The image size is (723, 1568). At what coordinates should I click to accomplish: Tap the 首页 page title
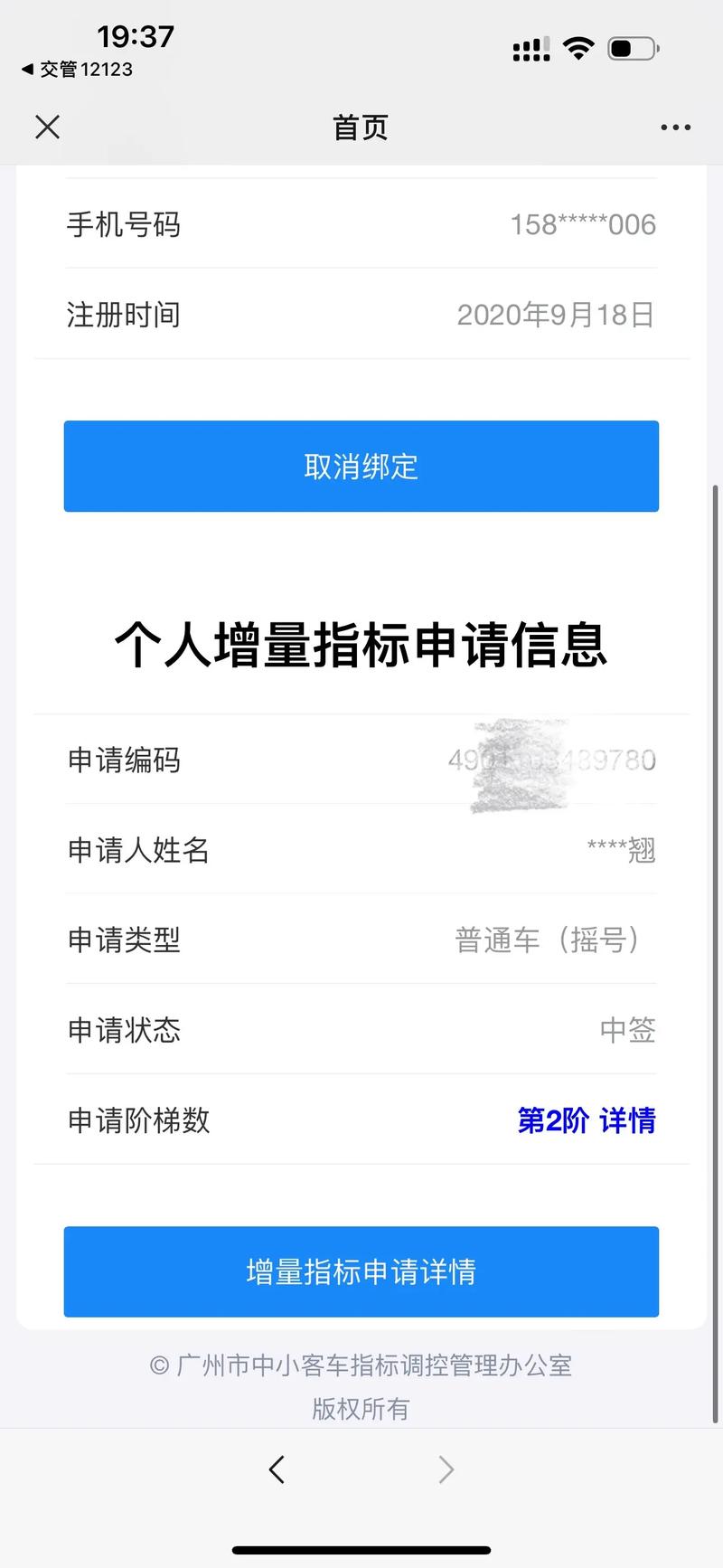359,127
